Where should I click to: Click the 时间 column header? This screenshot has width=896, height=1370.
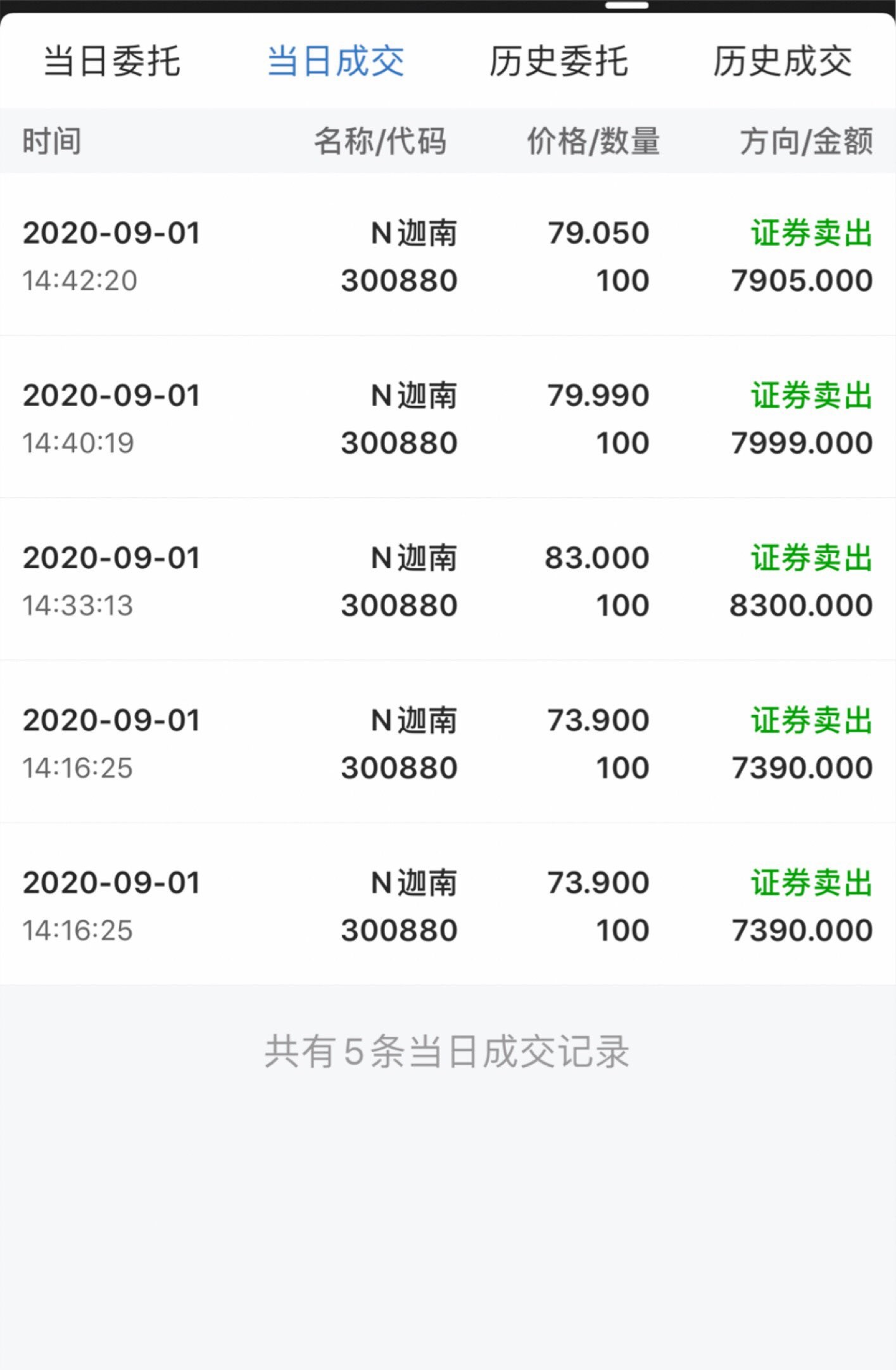tap(51, 141)
